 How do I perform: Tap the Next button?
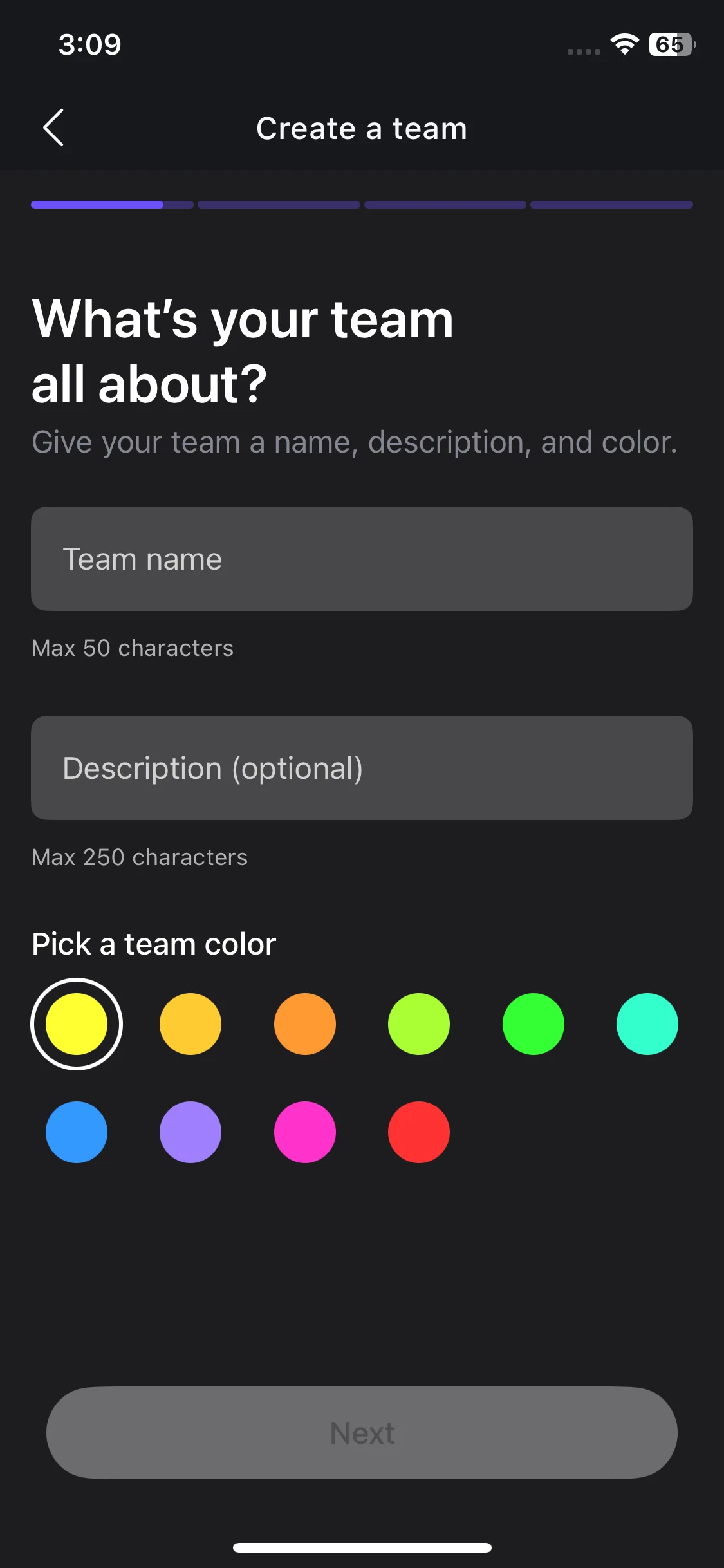362,1433
